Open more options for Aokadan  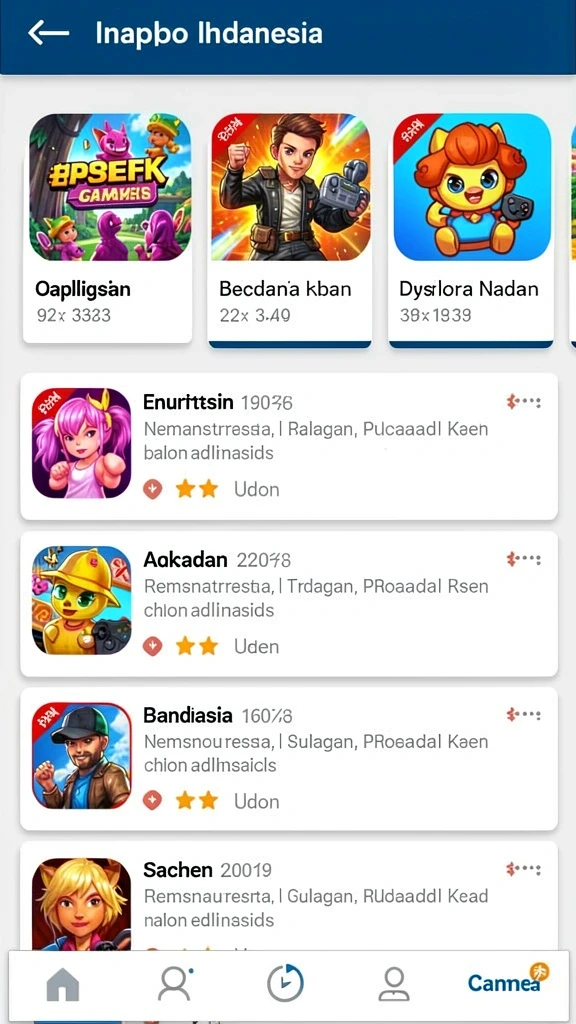(524, 559)
